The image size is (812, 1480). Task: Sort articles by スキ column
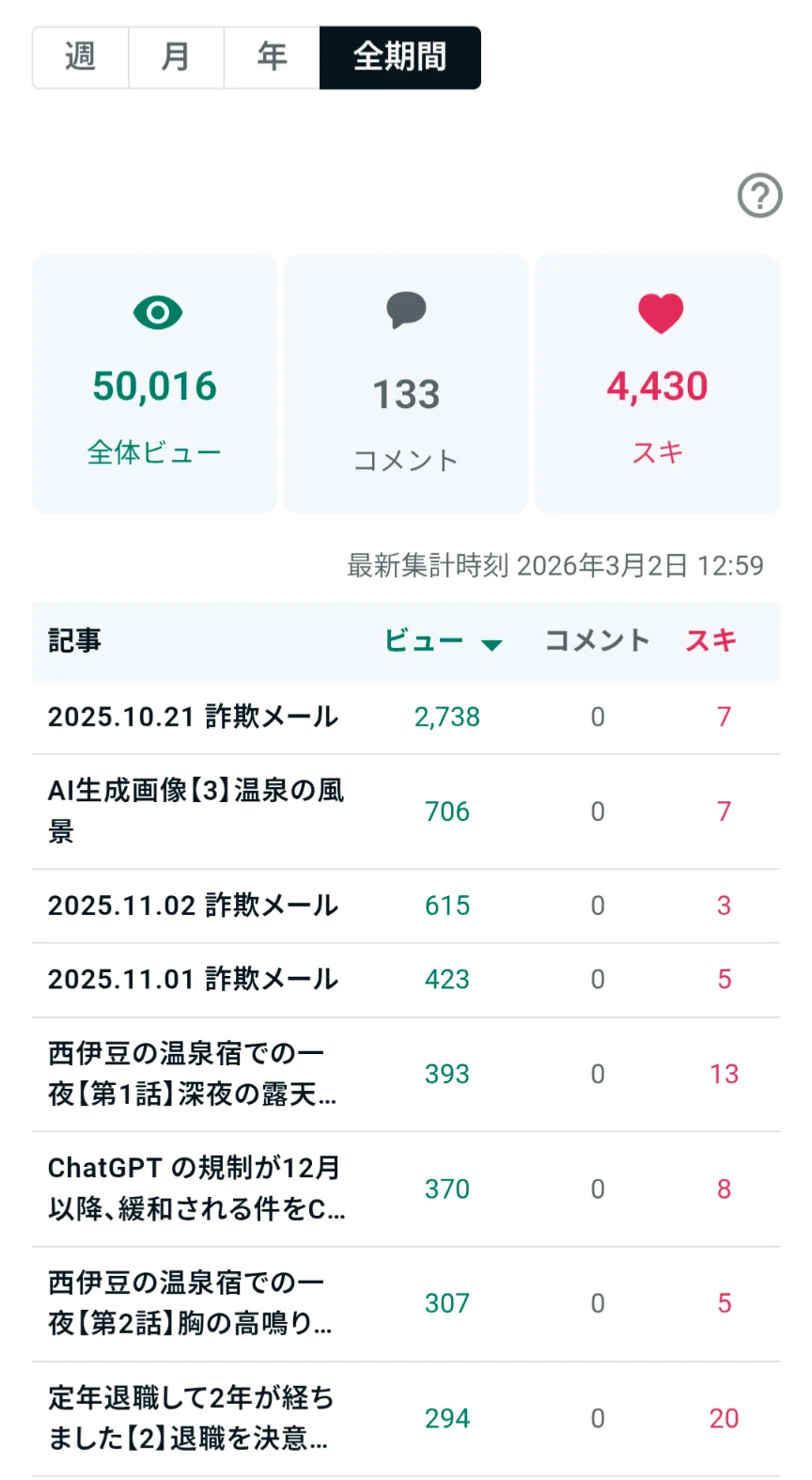710,641
